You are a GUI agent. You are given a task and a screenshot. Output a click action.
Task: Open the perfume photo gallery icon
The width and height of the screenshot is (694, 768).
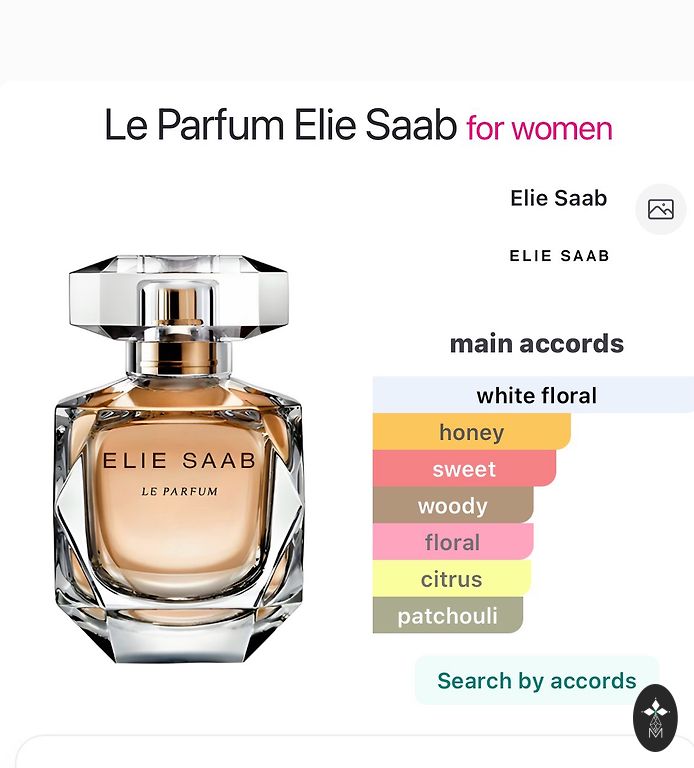[660, 209]
